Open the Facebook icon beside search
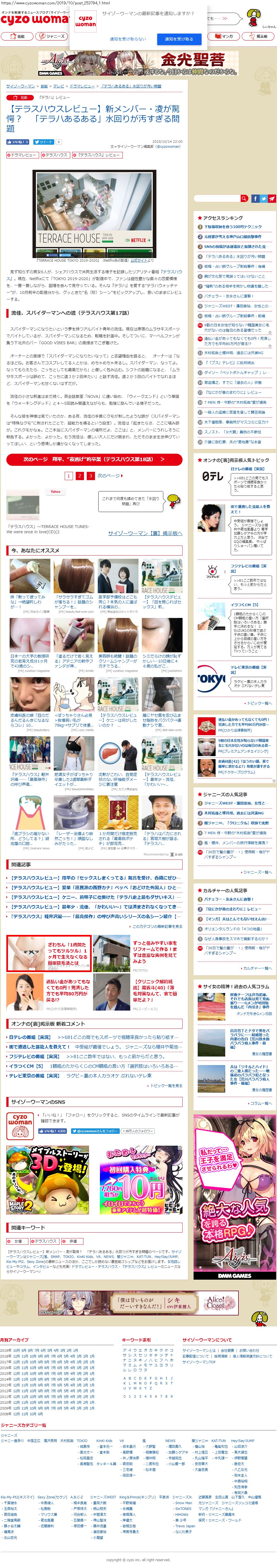Viewport: 277px width, 1568px height. tap(255, 198)
